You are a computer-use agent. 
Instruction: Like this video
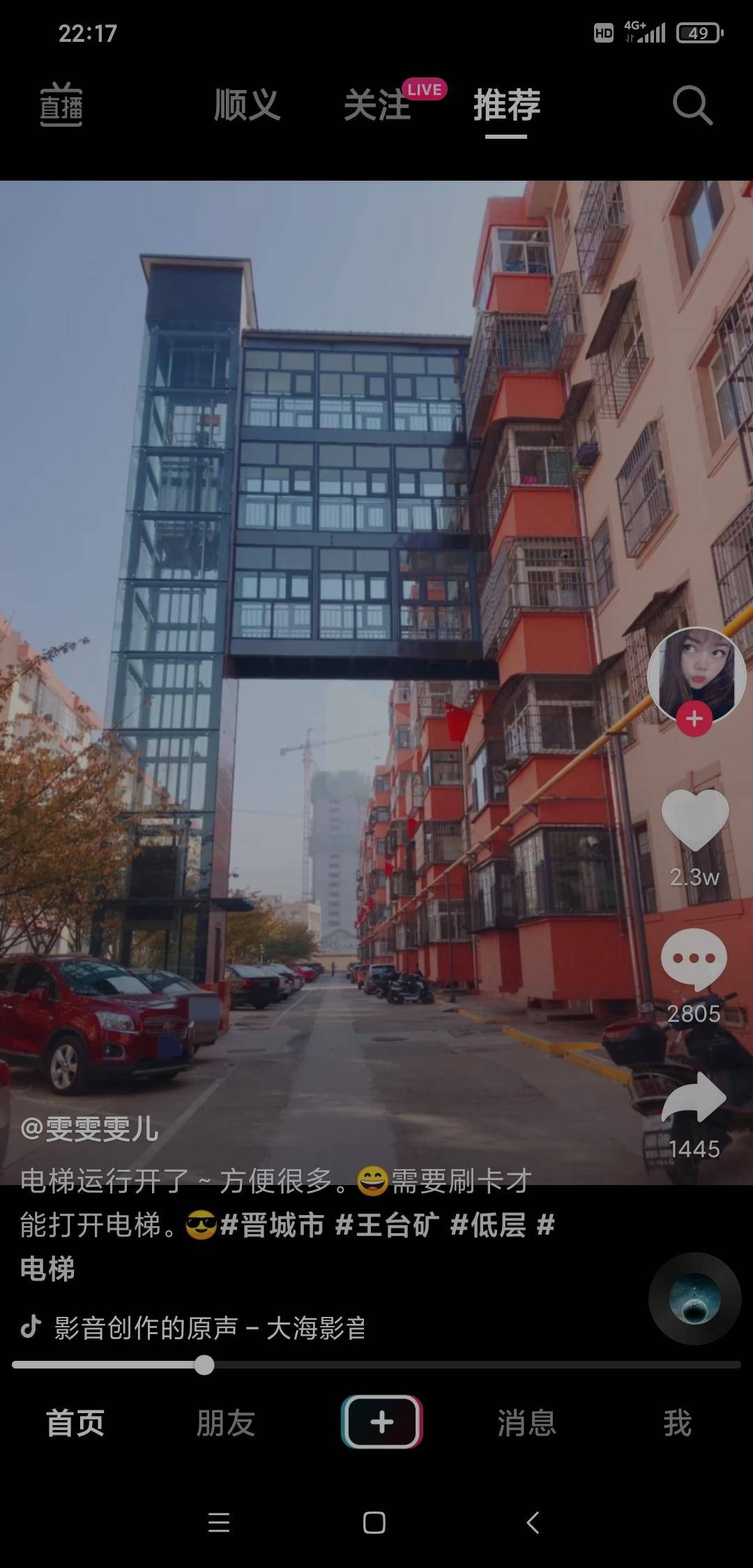coord(694,820)
